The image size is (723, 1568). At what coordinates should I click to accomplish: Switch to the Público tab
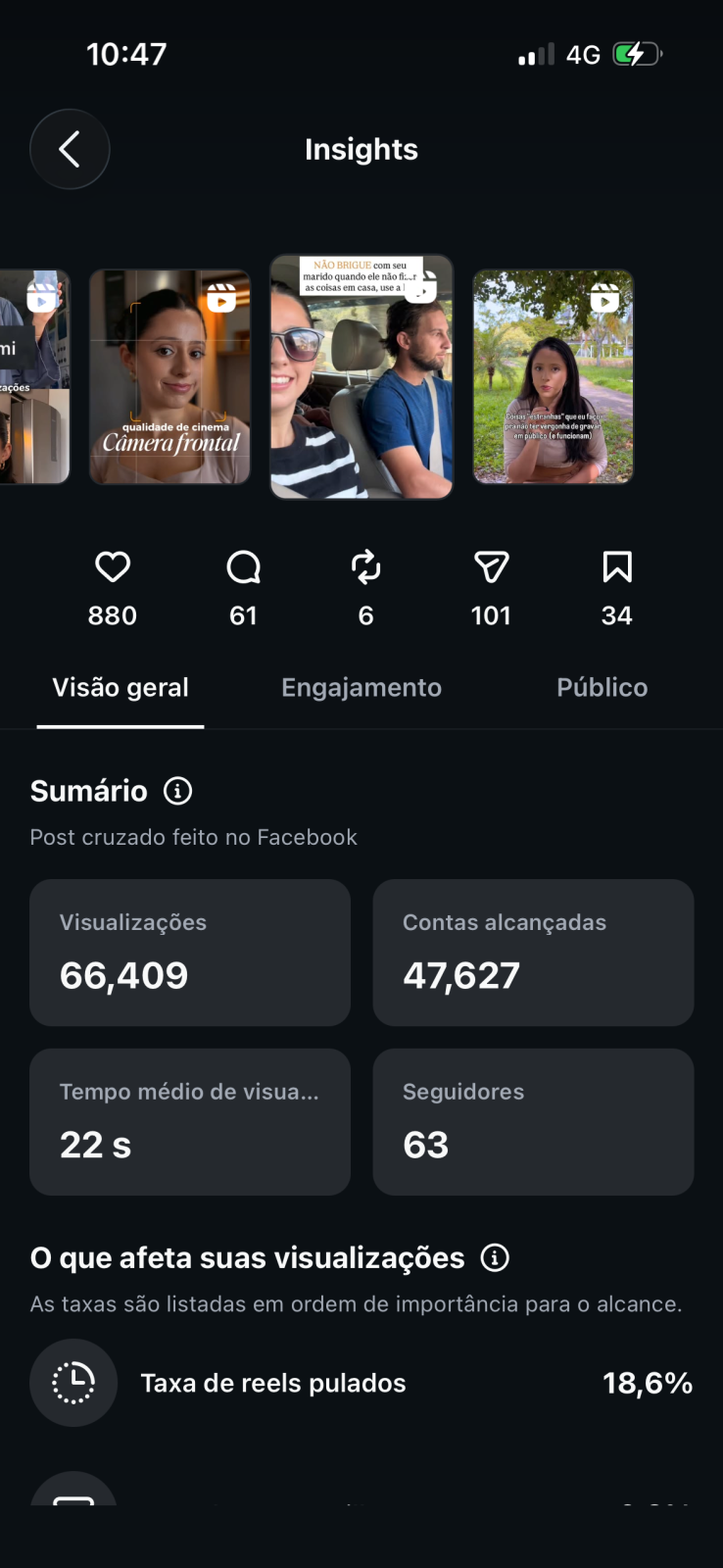tap(602, 688)
